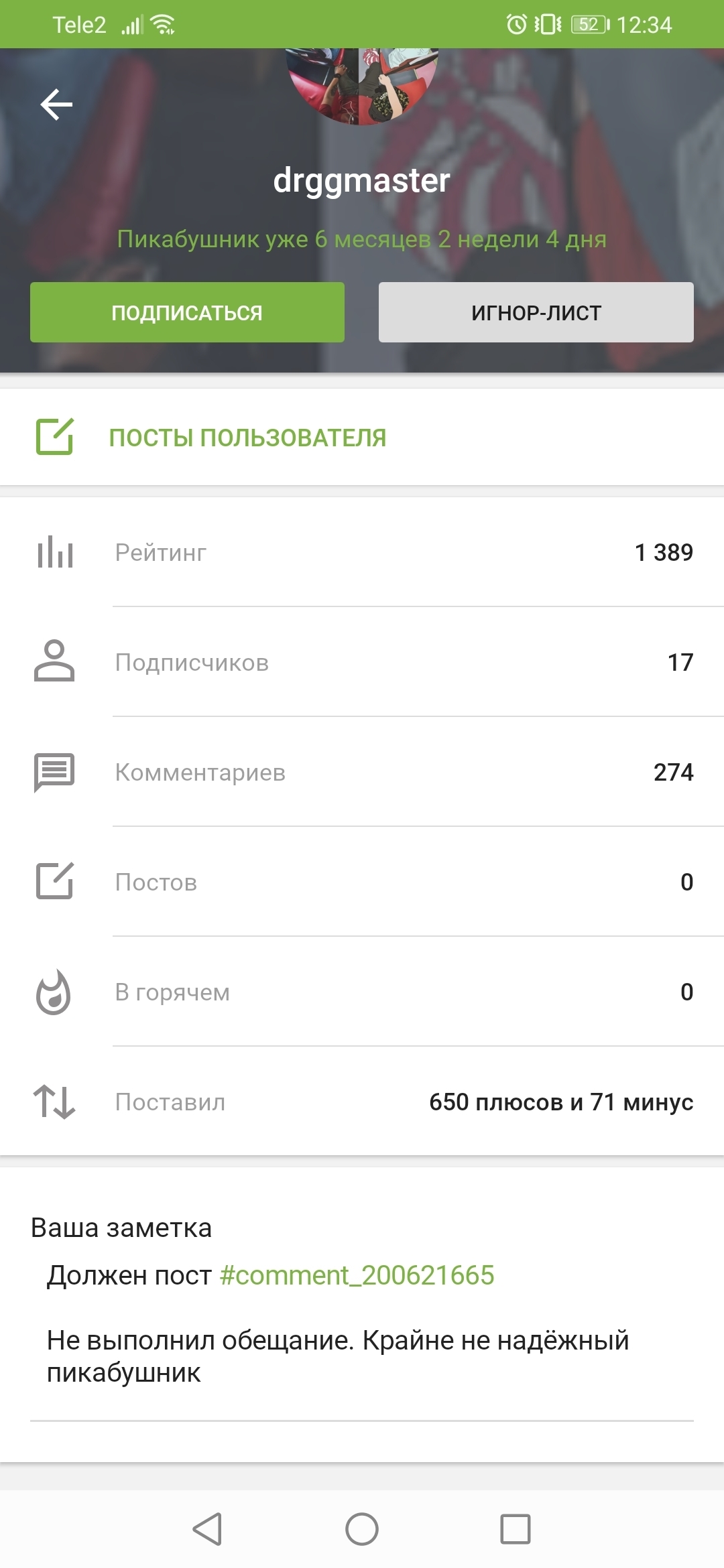Add user via ИГНОР-ЛИСТ button
The height and width of the screenshot is (1568, 724).
[x=536, y=312]
